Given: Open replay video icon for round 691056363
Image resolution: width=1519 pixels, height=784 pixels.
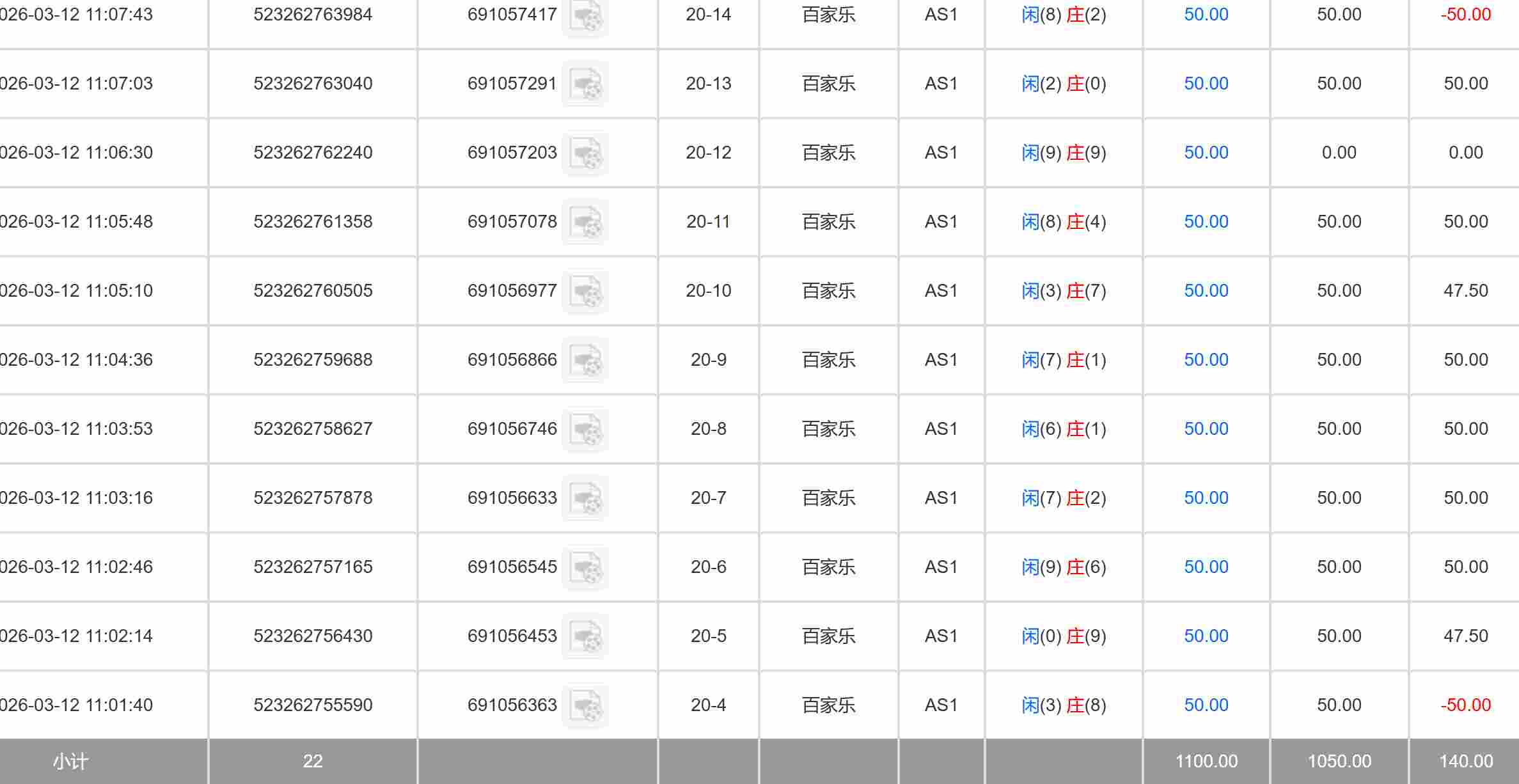Looking at the screenshot, I should pos(585,705).
